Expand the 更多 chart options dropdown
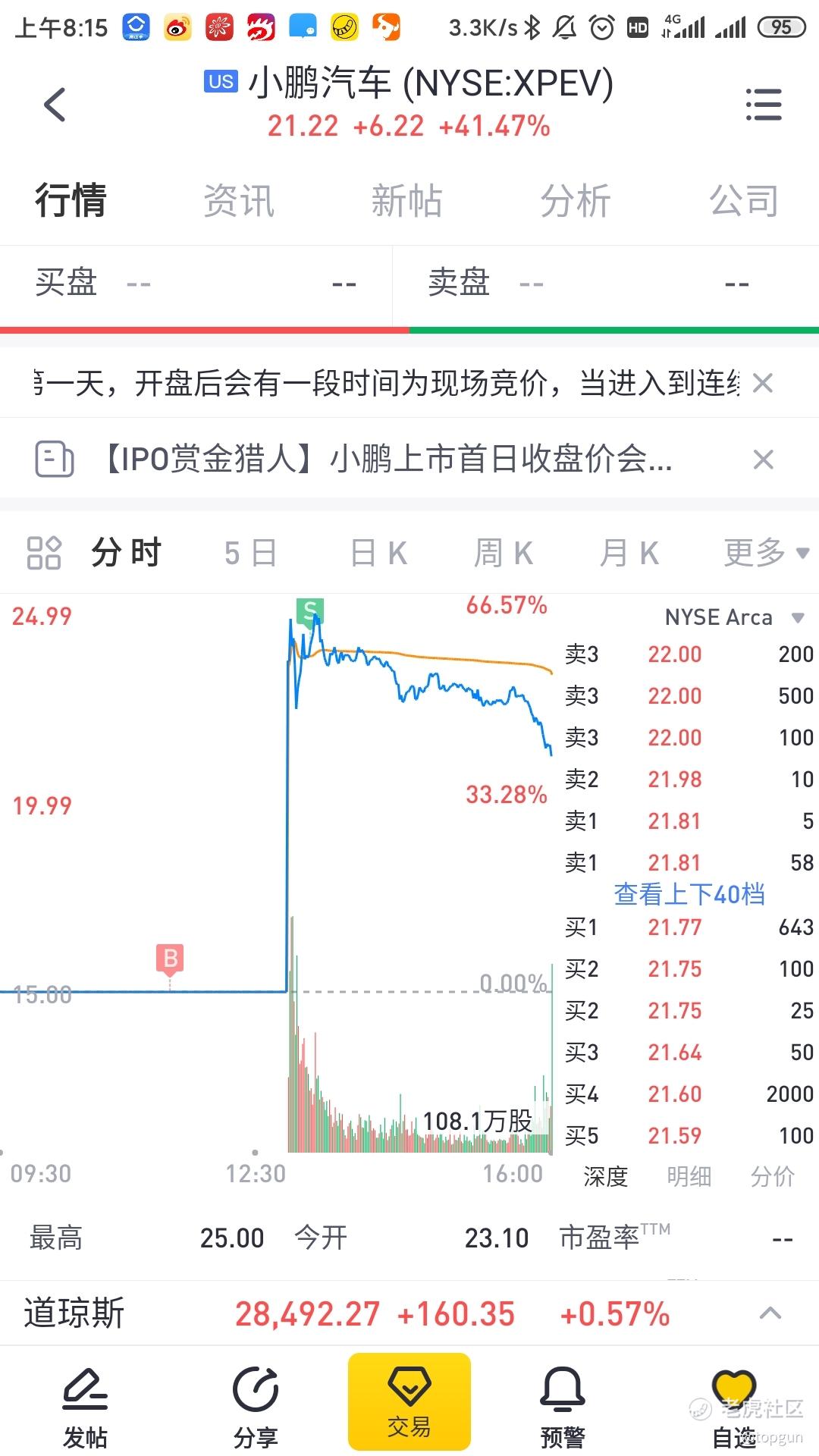 (766, 553)
